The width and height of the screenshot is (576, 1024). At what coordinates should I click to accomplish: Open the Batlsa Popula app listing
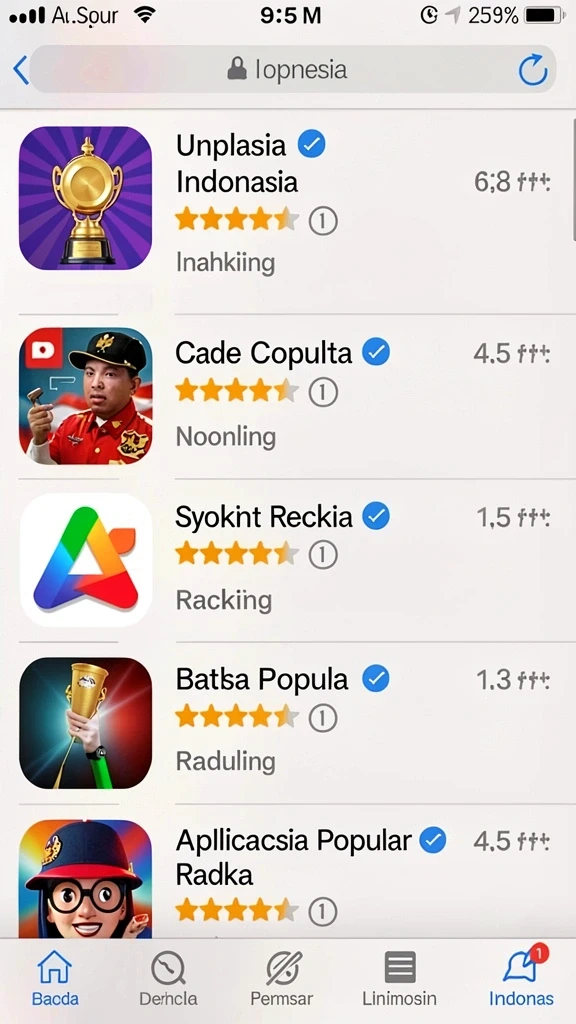click(x=286, y=723)
